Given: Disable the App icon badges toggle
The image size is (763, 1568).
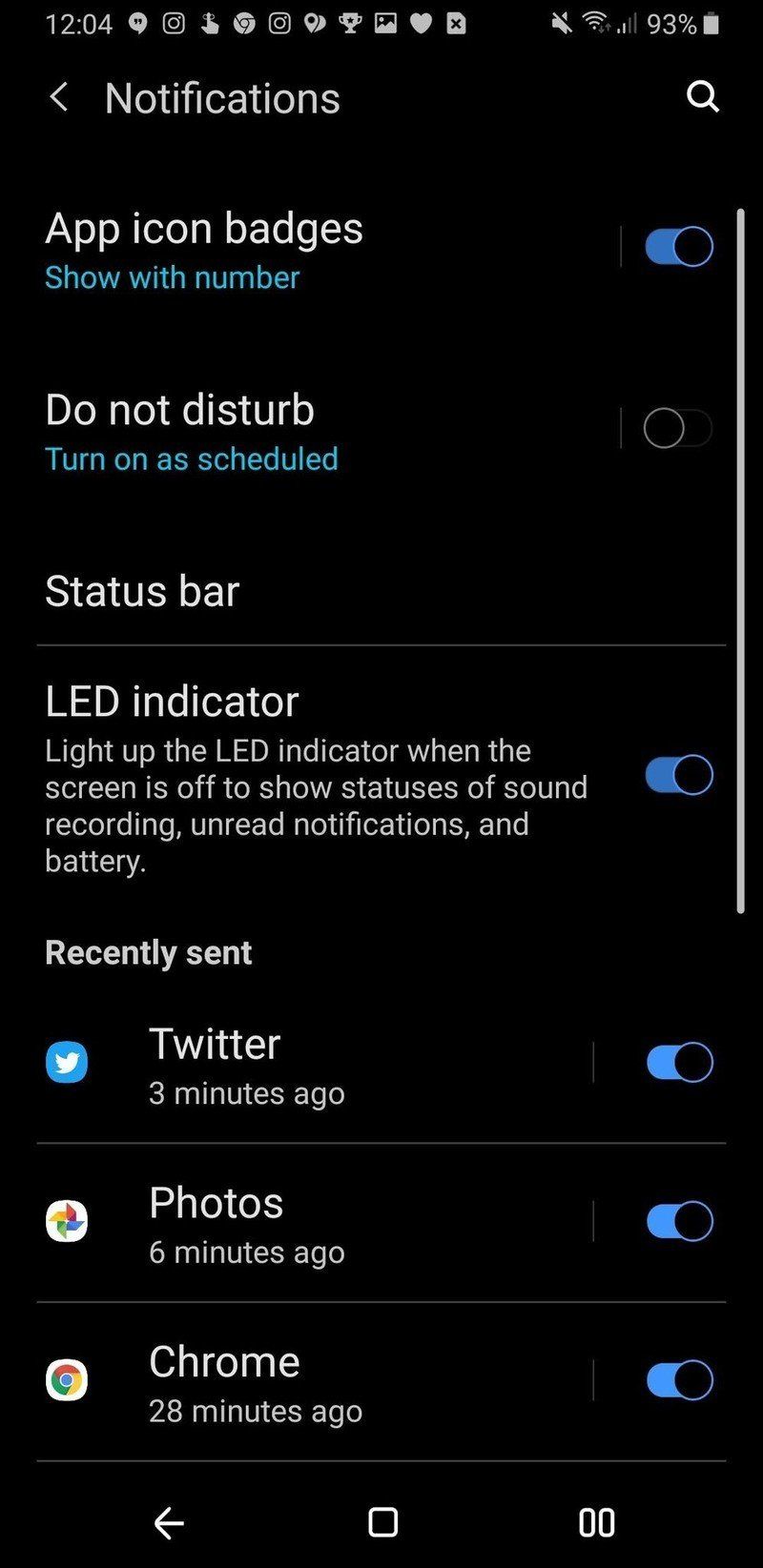Looking at the screenshot, I should [678, 246].
